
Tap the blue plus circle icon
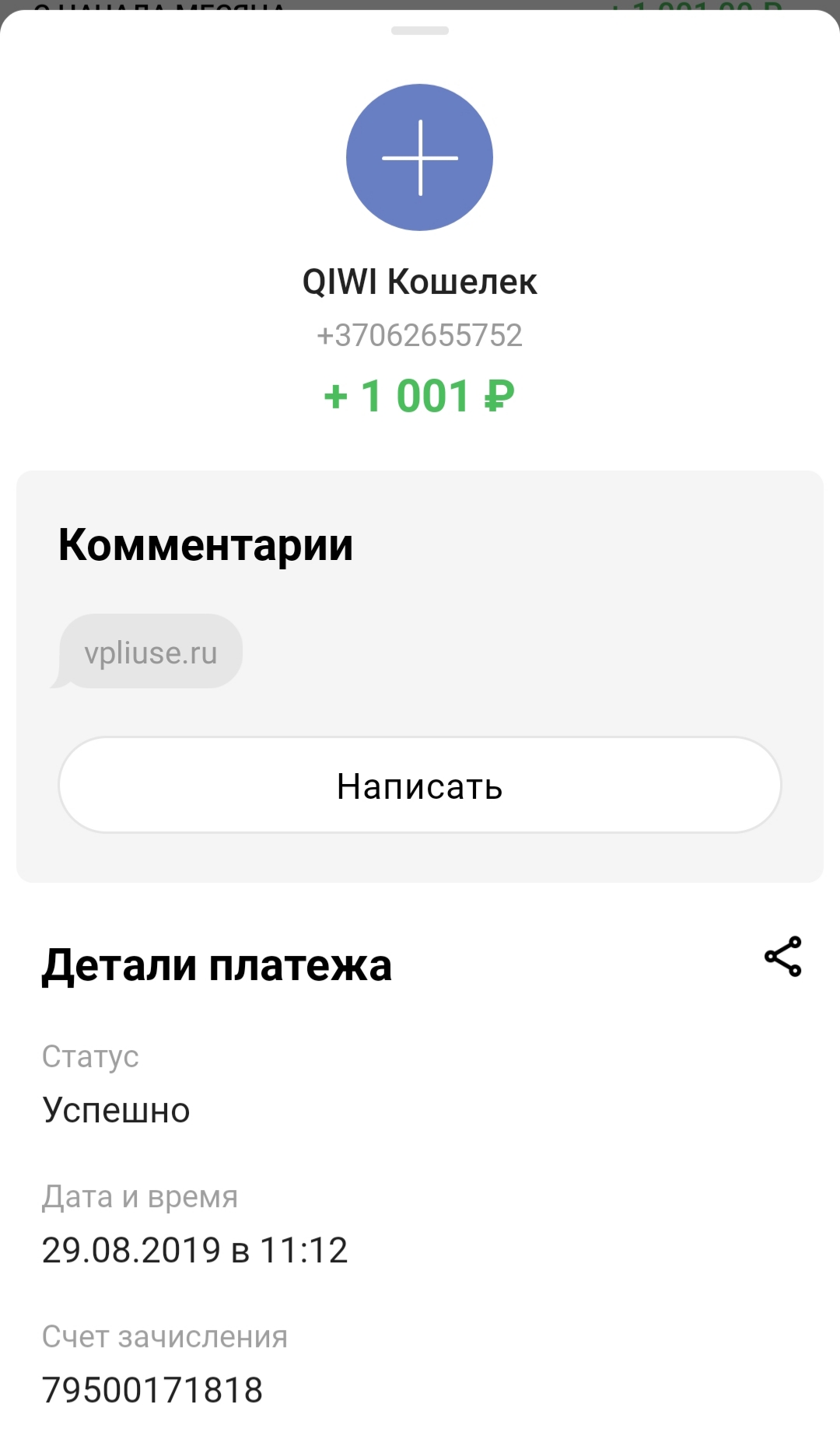[420, 157]
